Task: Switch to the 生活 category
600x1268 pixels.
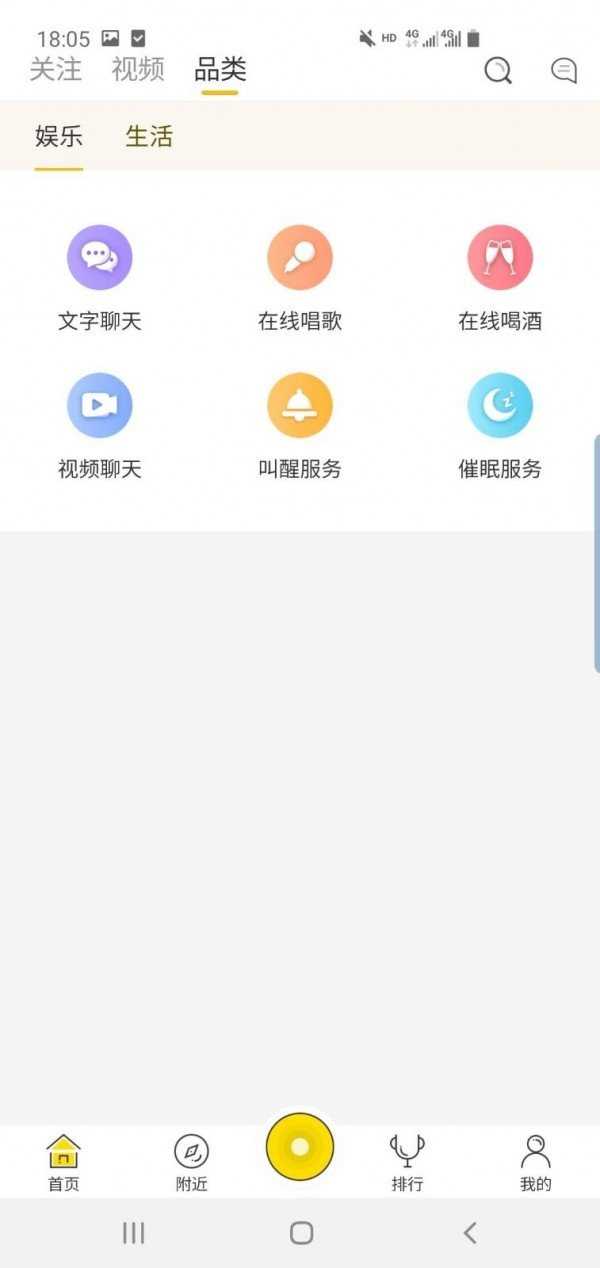Action: pyautogui.click(x=149, y=137)
